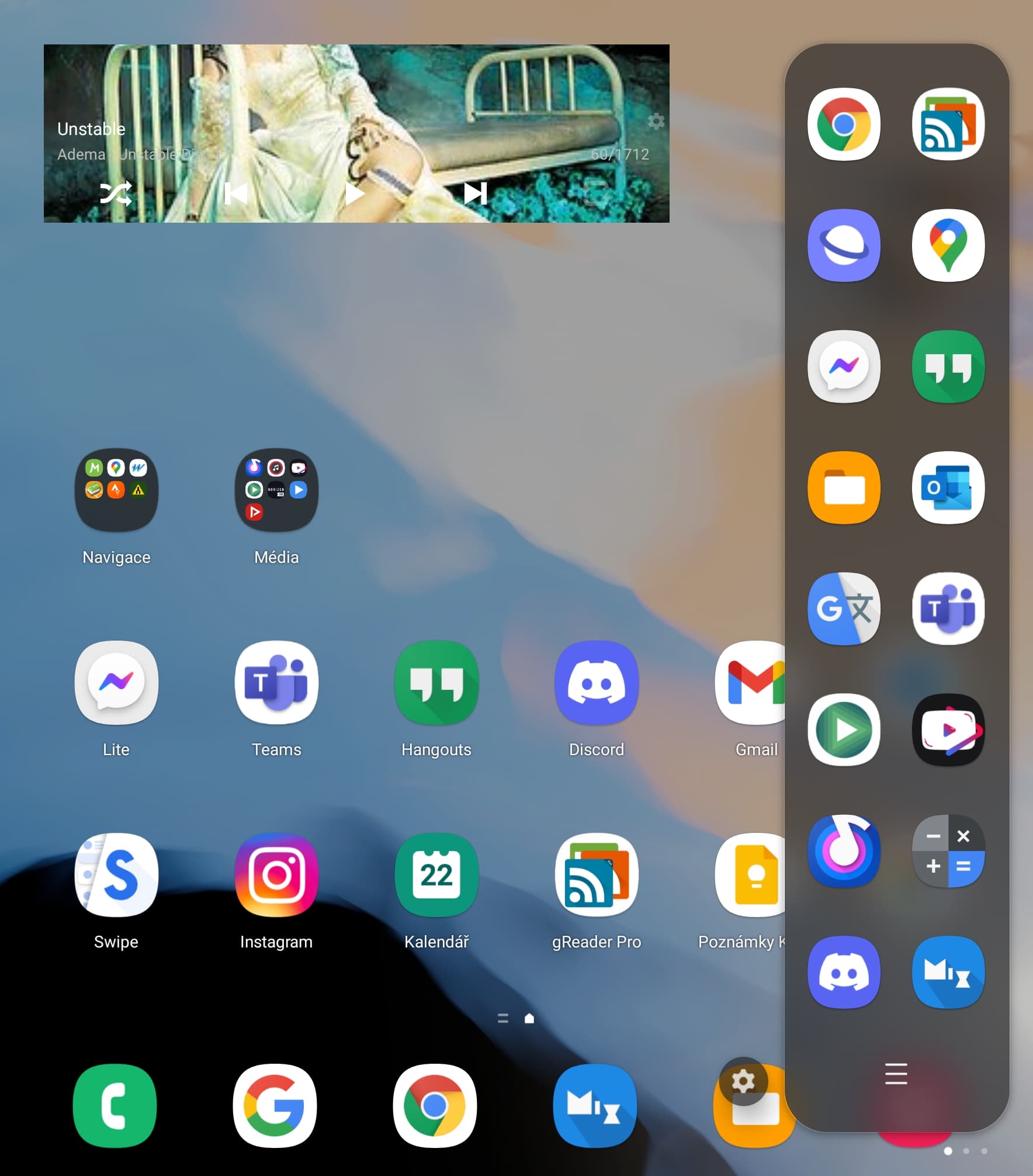The width and height of the screenshot is (1033, 1176).
Task: Open the Média folder
Action: [x=276, y=491]
